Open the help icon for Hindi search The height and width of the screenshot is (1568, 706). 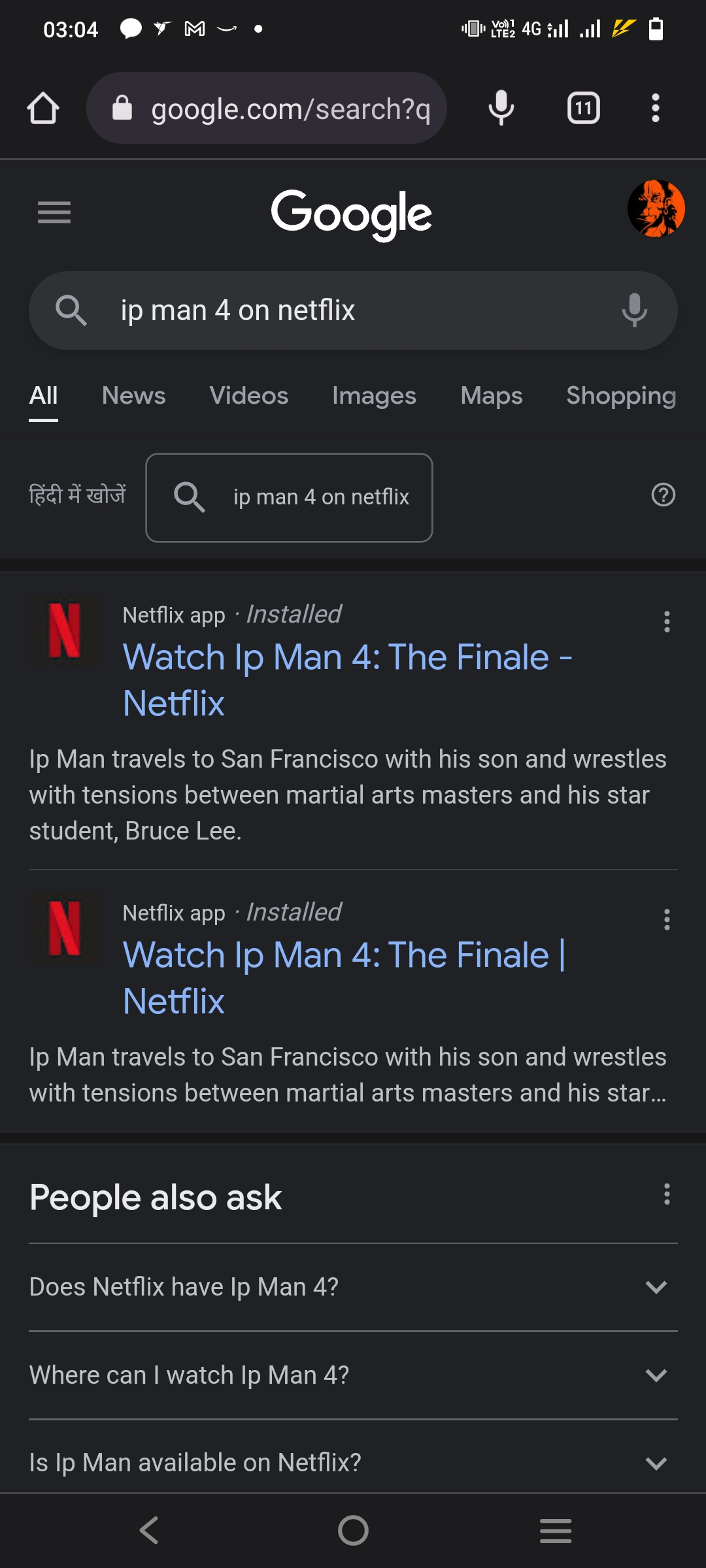[x=663, y=495]
